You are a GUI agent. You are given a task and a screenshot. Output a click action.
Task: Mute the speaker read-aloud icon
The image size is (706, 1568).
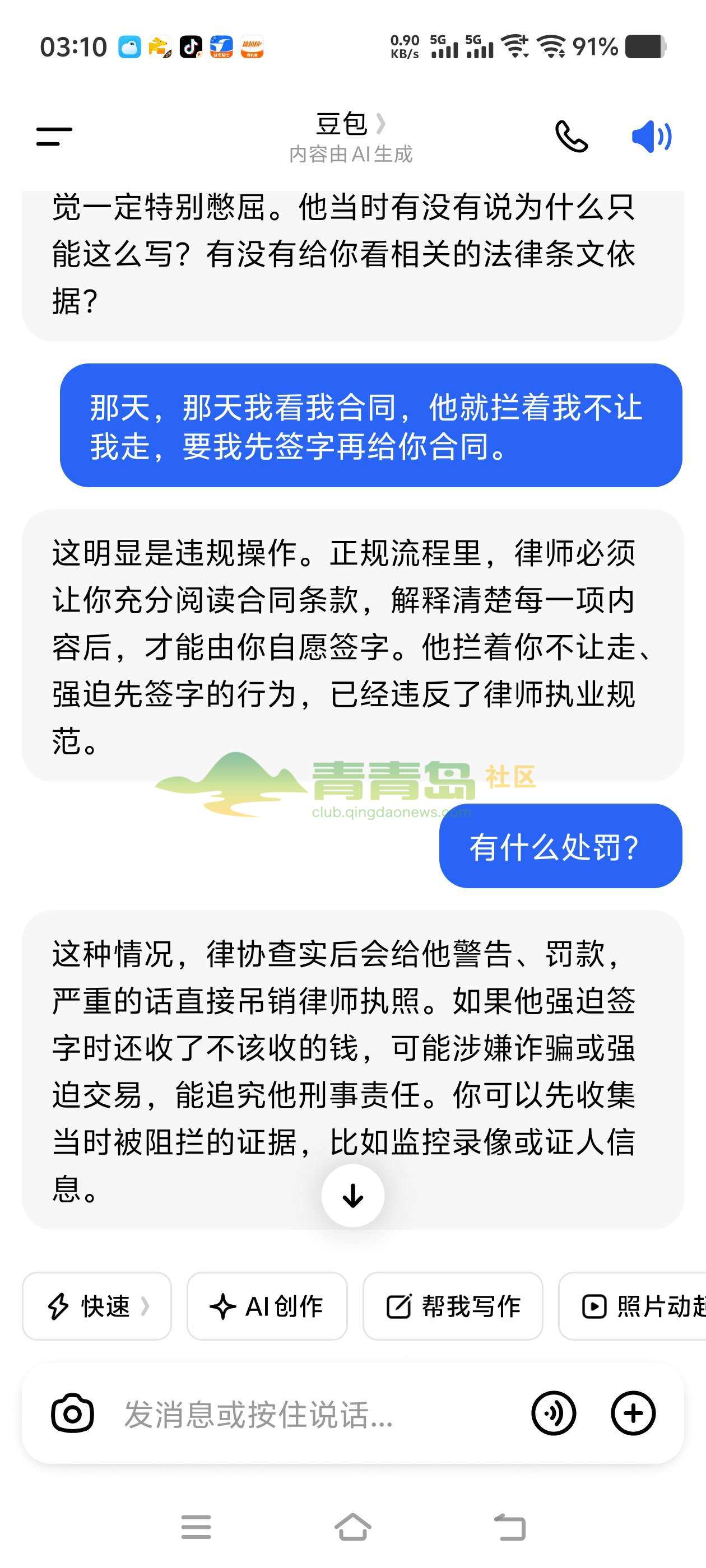(651, 136)
